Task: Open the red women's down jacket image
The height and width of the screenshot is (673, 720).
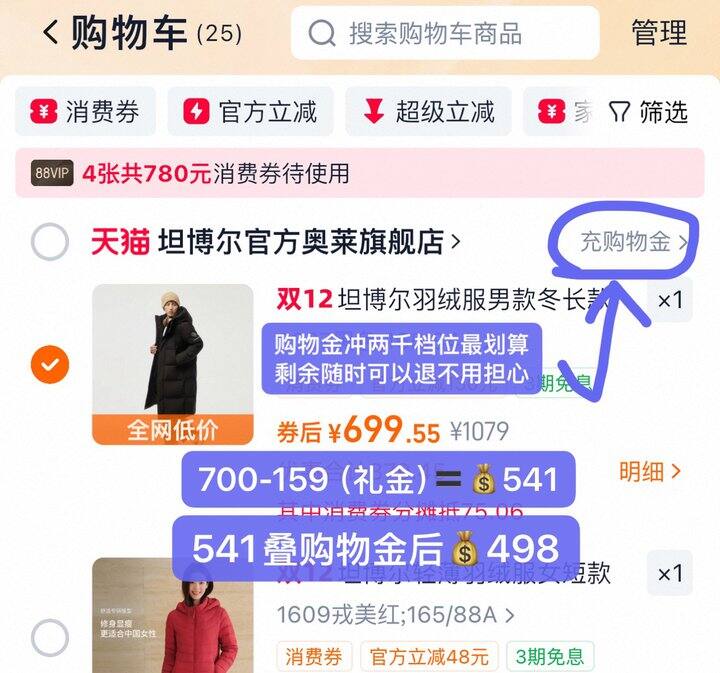Action: point(173,616)
